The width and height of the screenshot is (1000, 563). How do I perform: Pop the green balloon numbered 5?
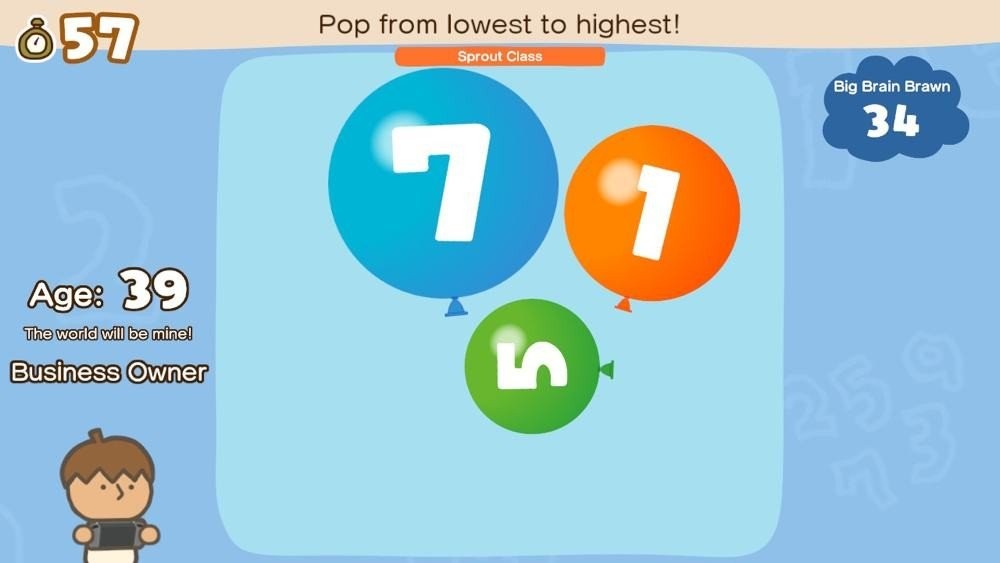532,366
